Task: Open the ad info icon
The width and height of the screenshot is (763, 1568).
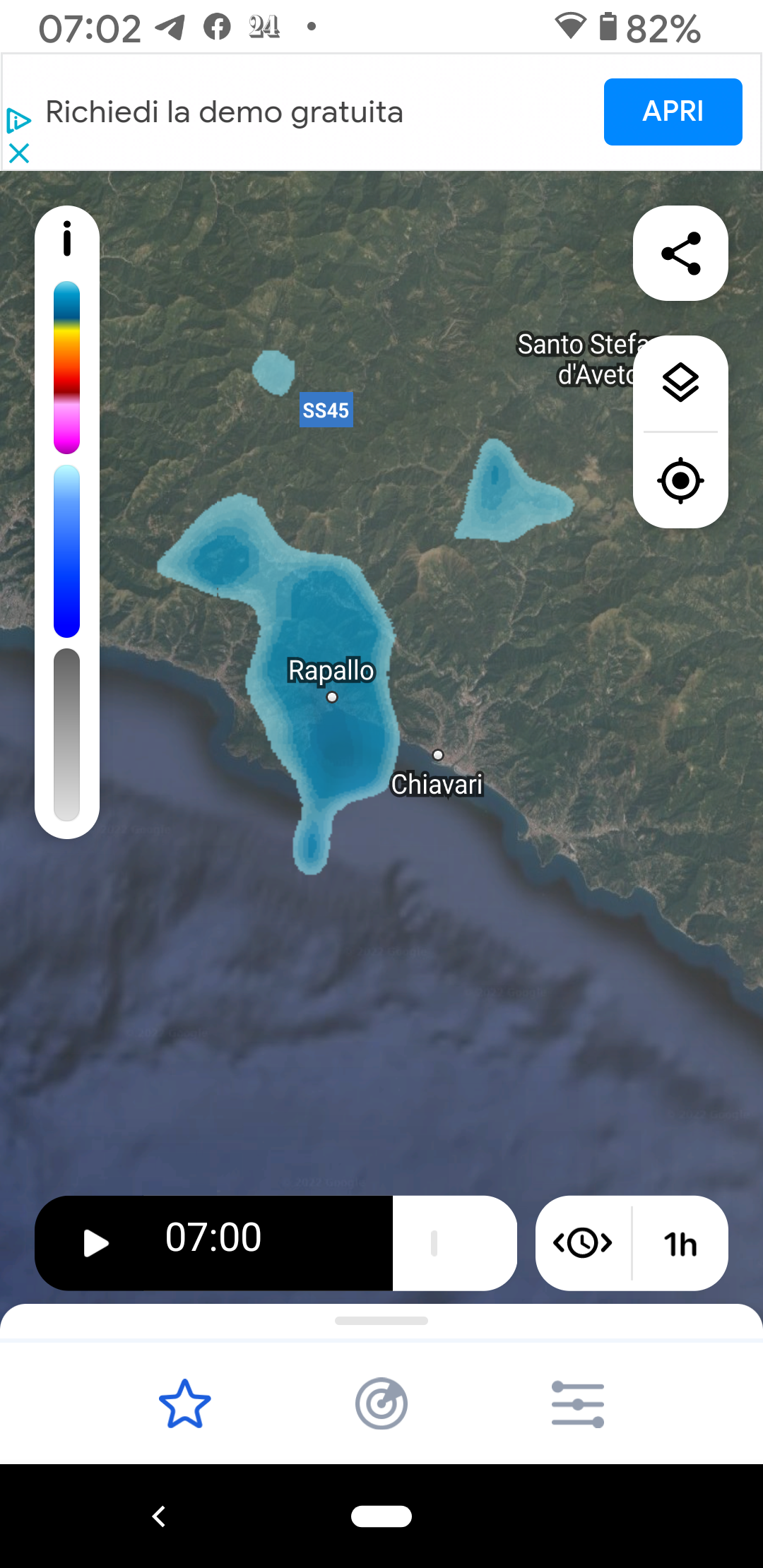Action: click(x=18, y=121)
